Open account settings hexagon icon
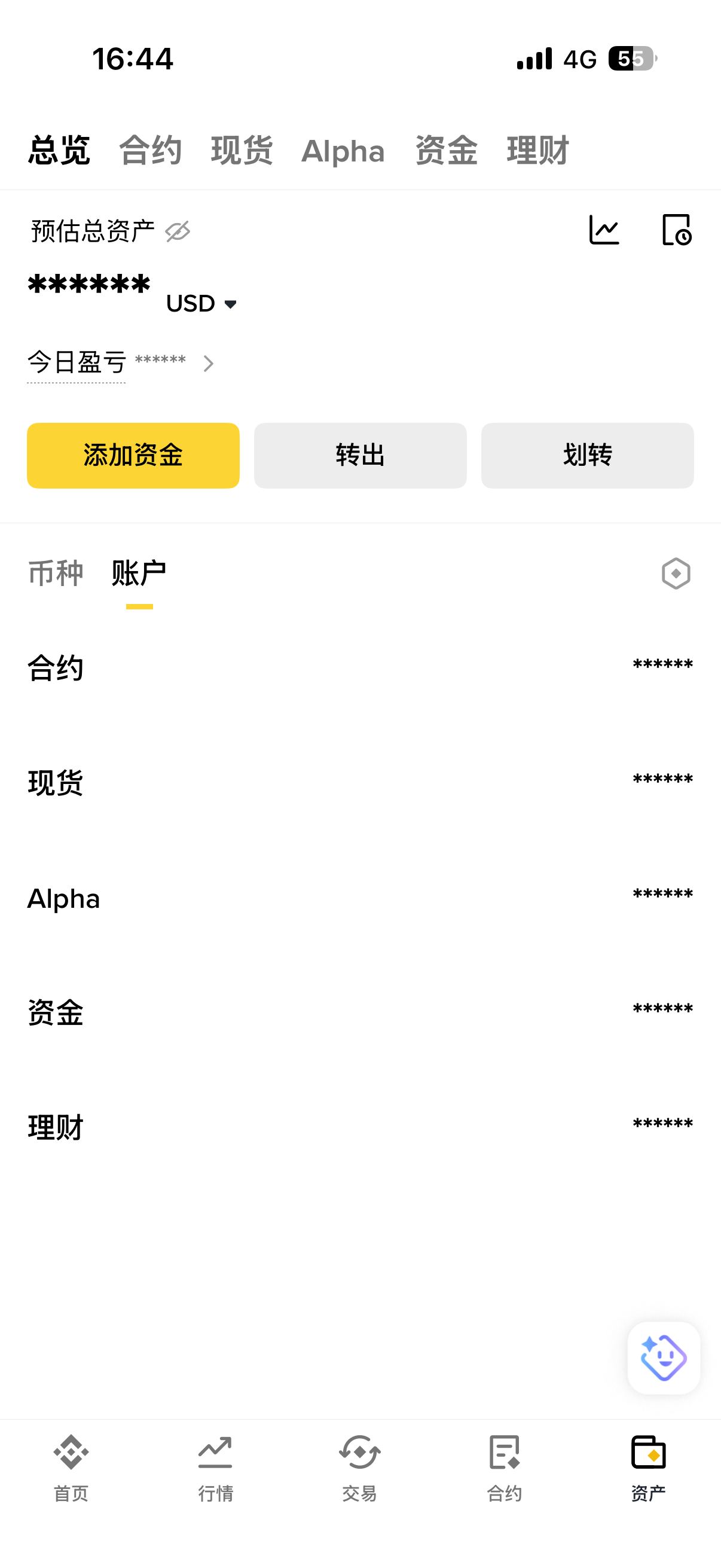The width and height of the screenshot is (721, 1568). [x=676, y=573]
